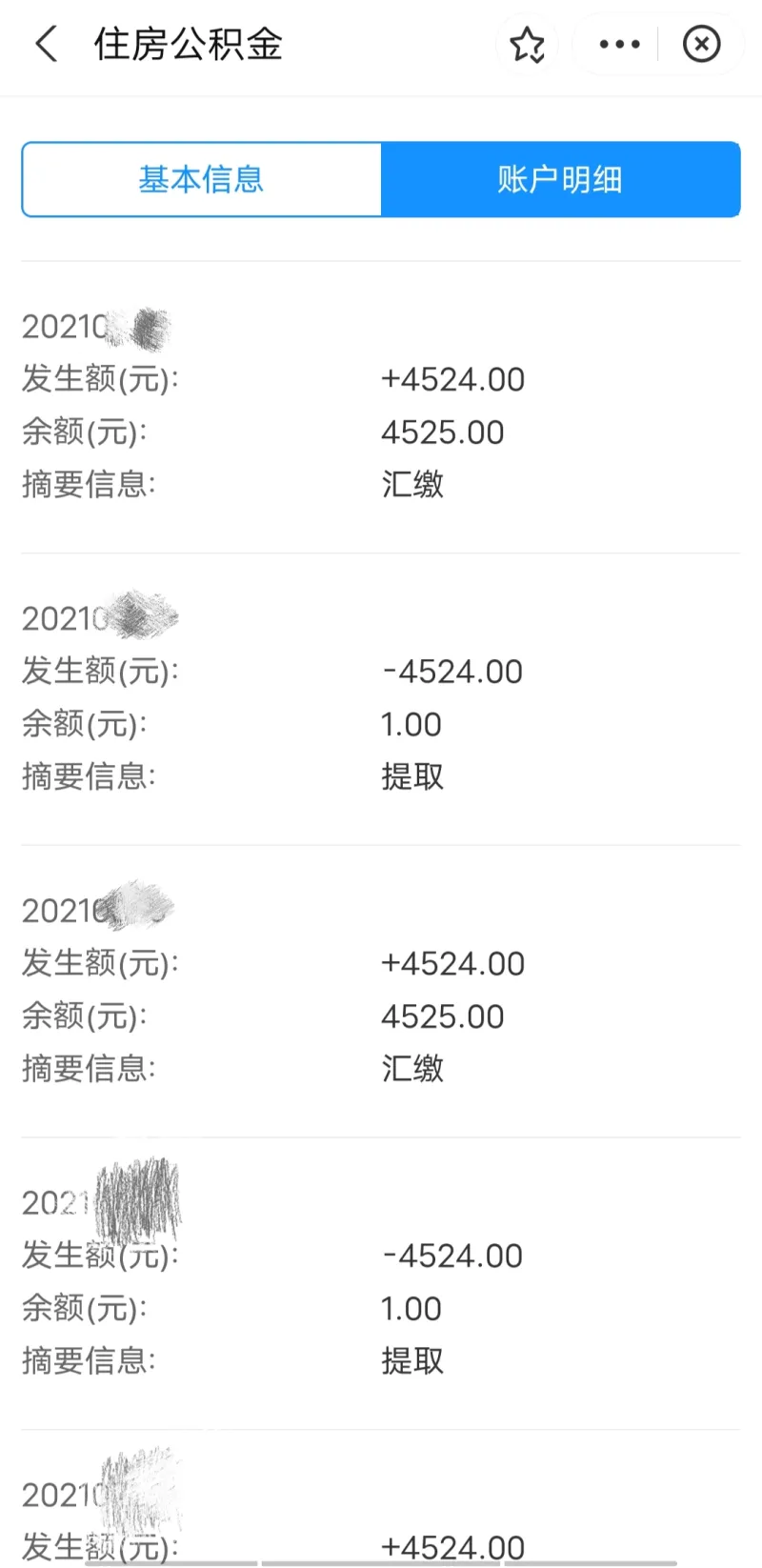The height and width of the screenshot is (1568, 762).
Task: Switch to the 基本信息 tab
Action: [x=201, y=179]
